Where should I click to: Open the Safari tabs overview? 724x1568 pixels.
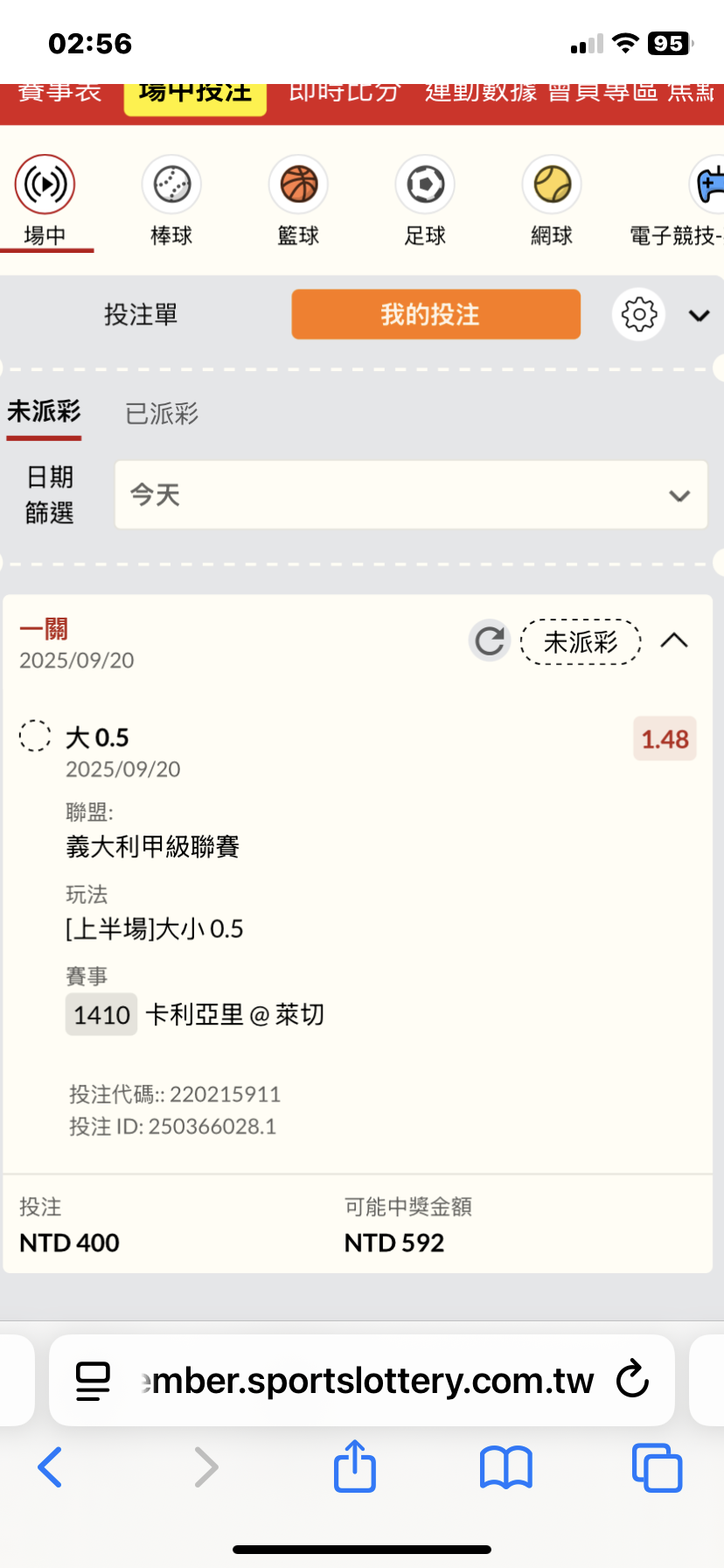point(657,1467)
